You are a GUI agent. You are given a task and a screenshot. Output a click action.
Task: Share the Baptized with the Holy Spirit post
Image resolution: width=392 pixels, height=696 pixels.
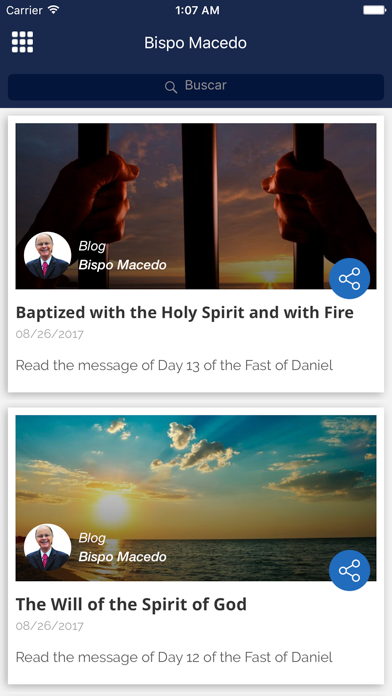coord(349,279)
